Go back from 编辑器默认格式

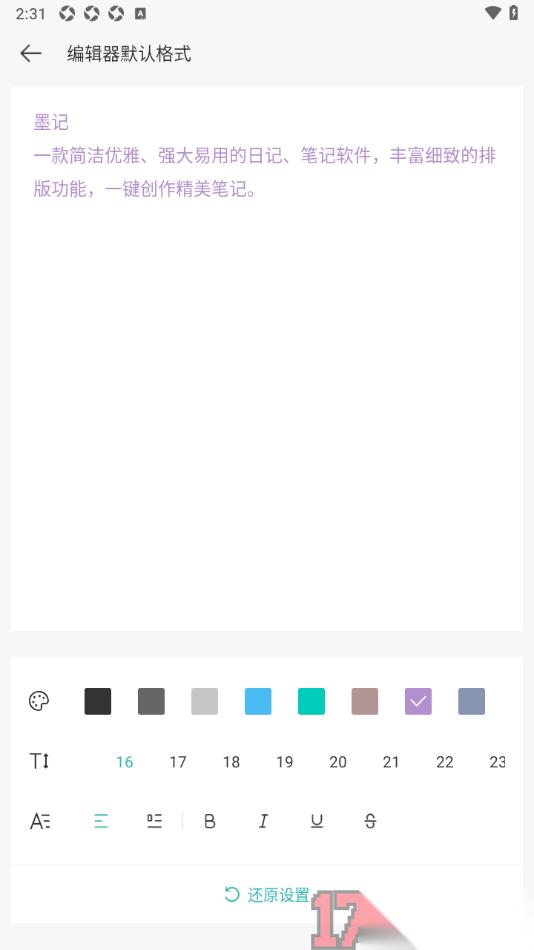pyautogui.click(x=31, y=54)
